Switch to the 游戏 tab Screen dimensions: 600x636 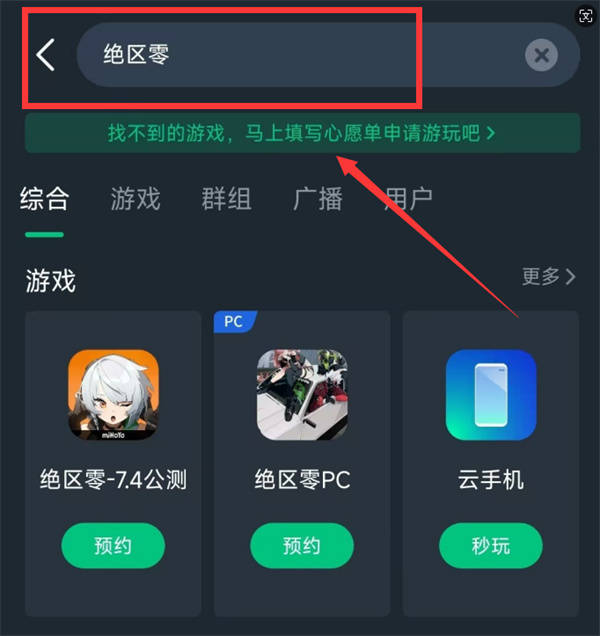tap(135, 198)
